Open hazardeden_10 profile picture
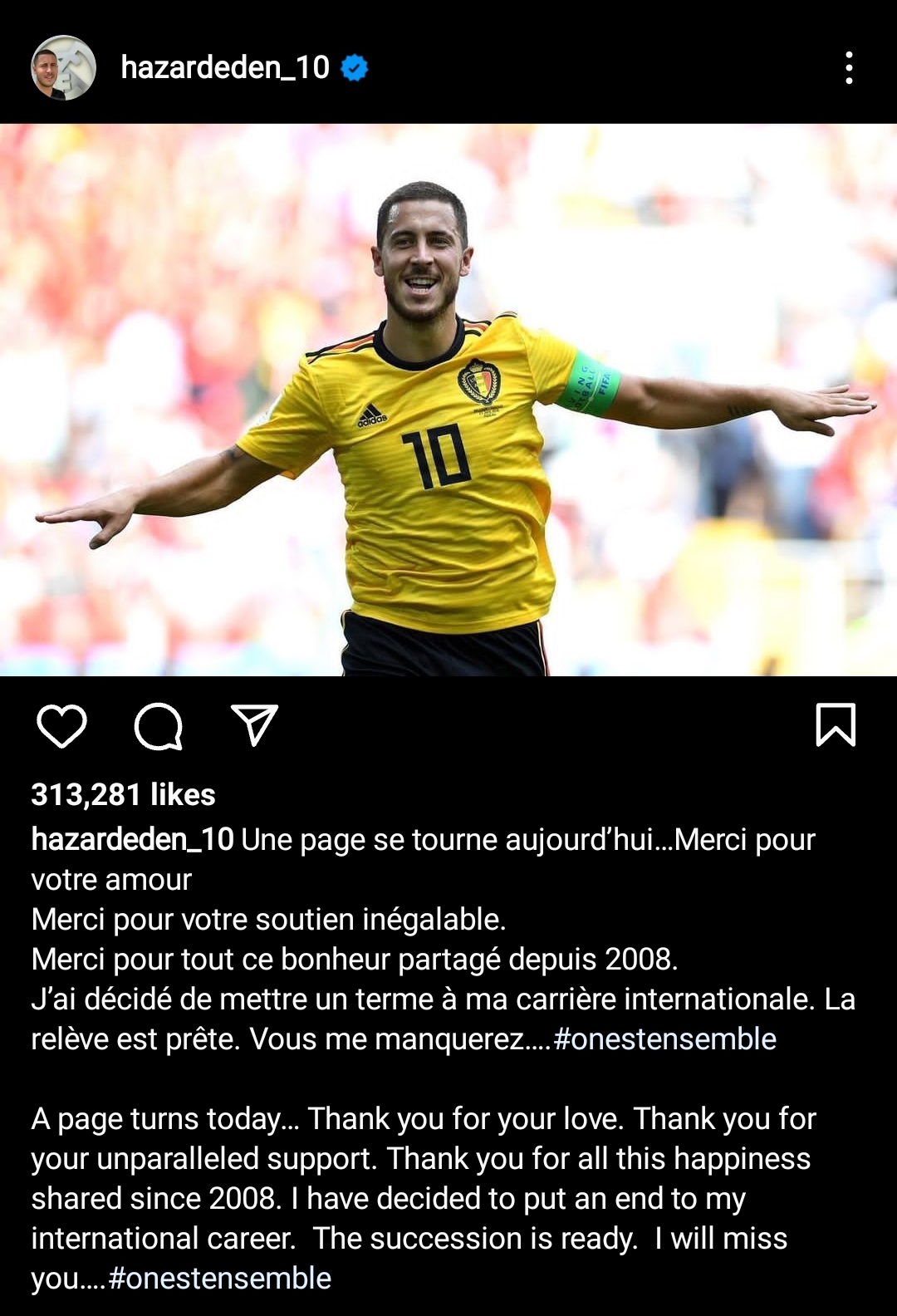This screenshot has width=897, height=1316. tap(63, 68)
